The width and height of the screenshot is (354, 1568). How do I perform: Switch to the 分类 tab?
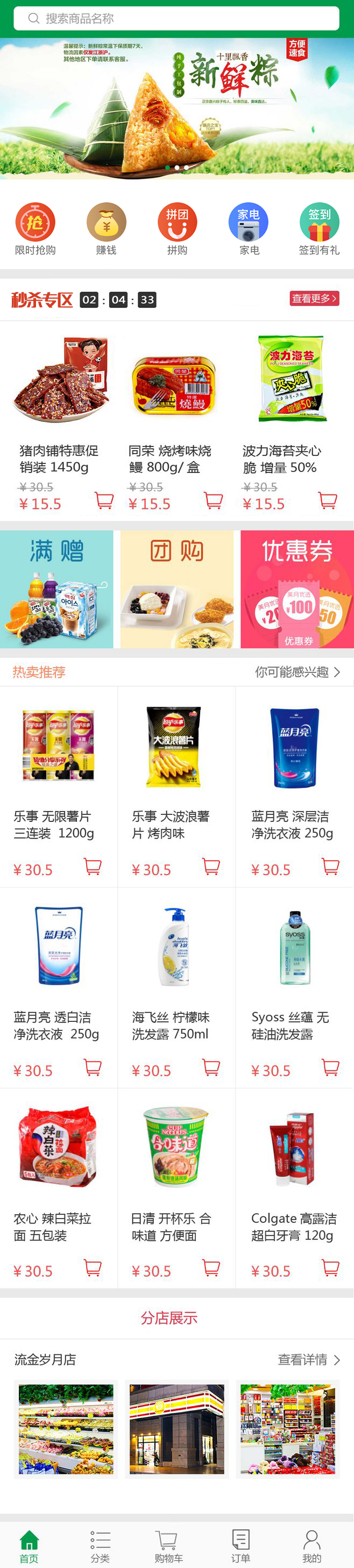click(100, 1545)
